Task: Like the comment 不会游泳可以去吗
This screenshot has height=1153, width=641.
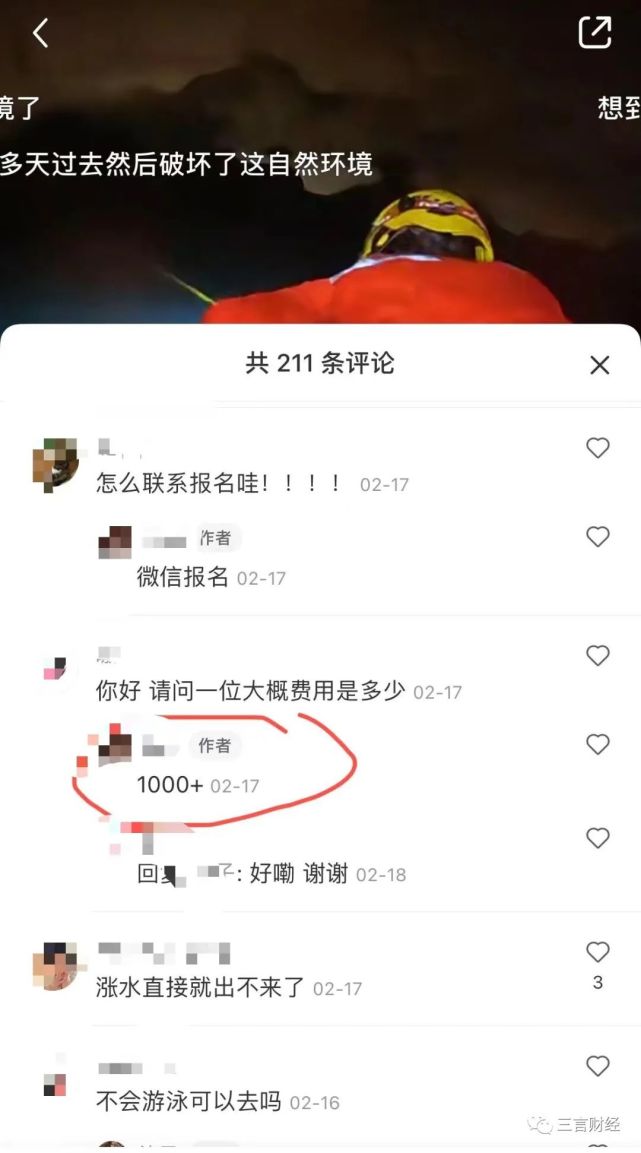Action: 598,1066
